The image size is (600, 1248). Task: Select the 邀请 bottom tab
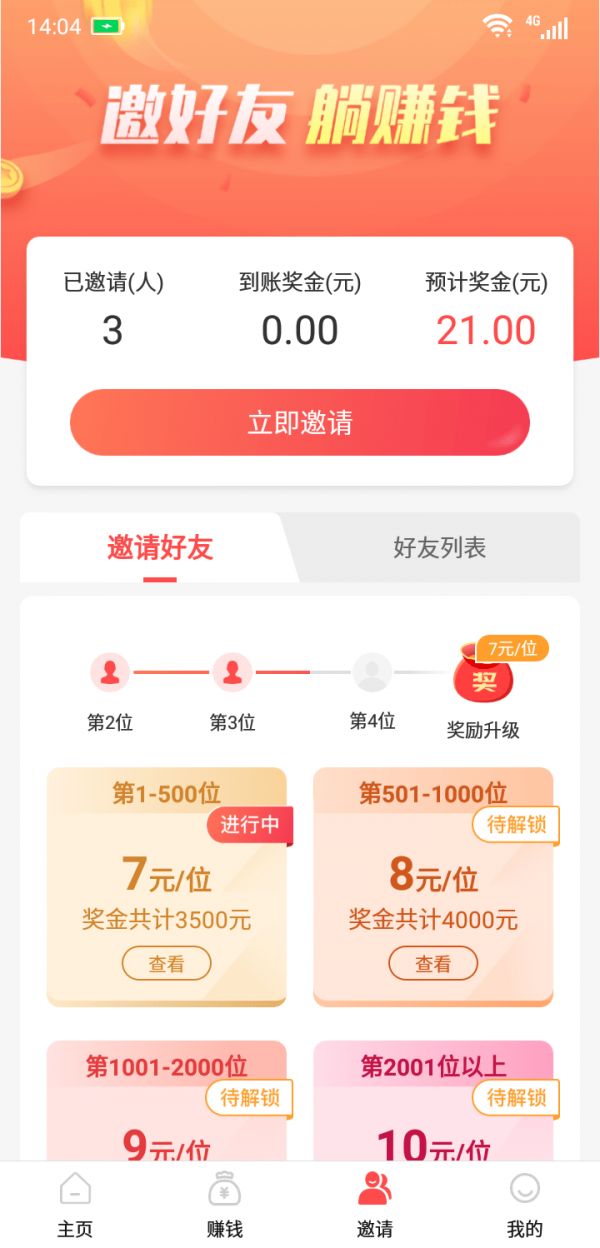[x=375, y=1205]
